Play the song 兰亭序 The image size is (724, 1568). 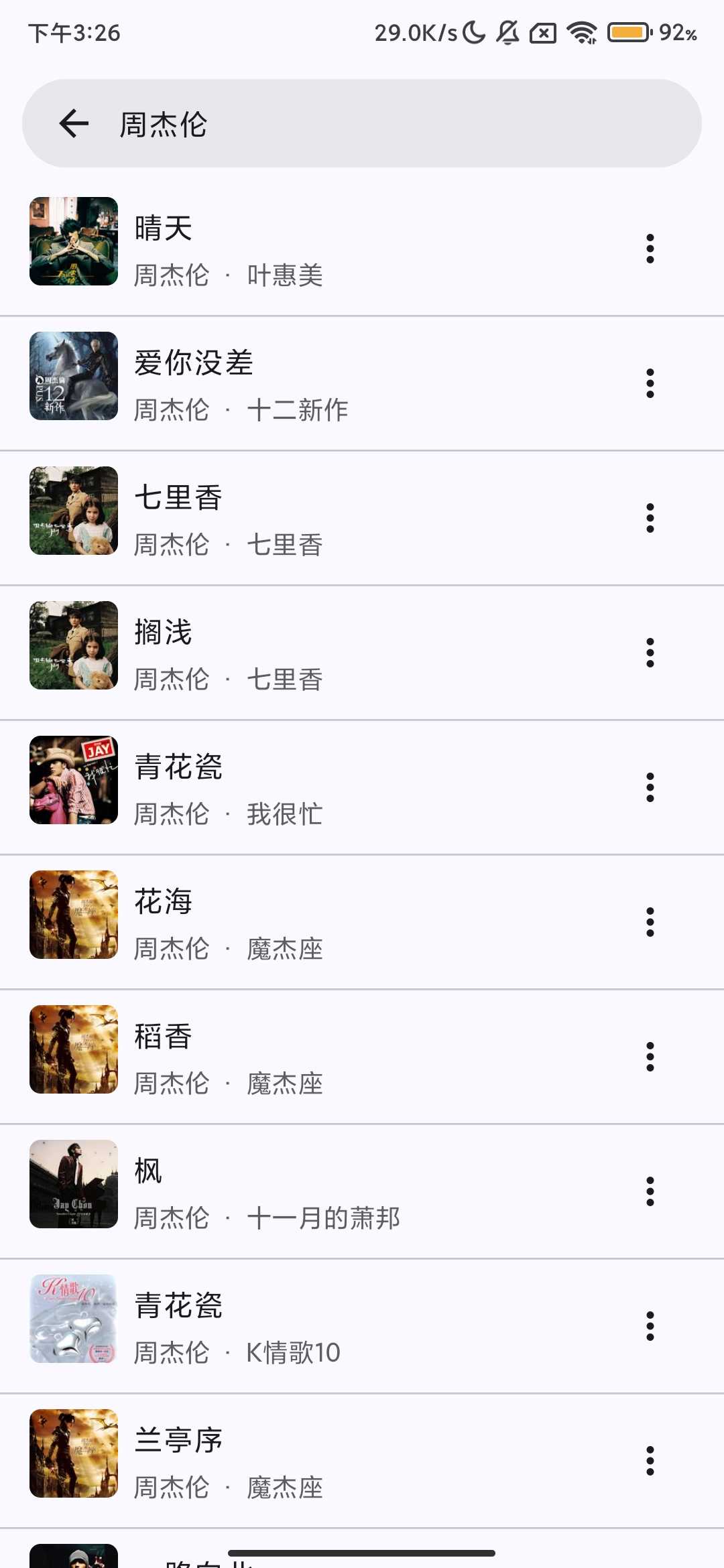(335, 1461)
